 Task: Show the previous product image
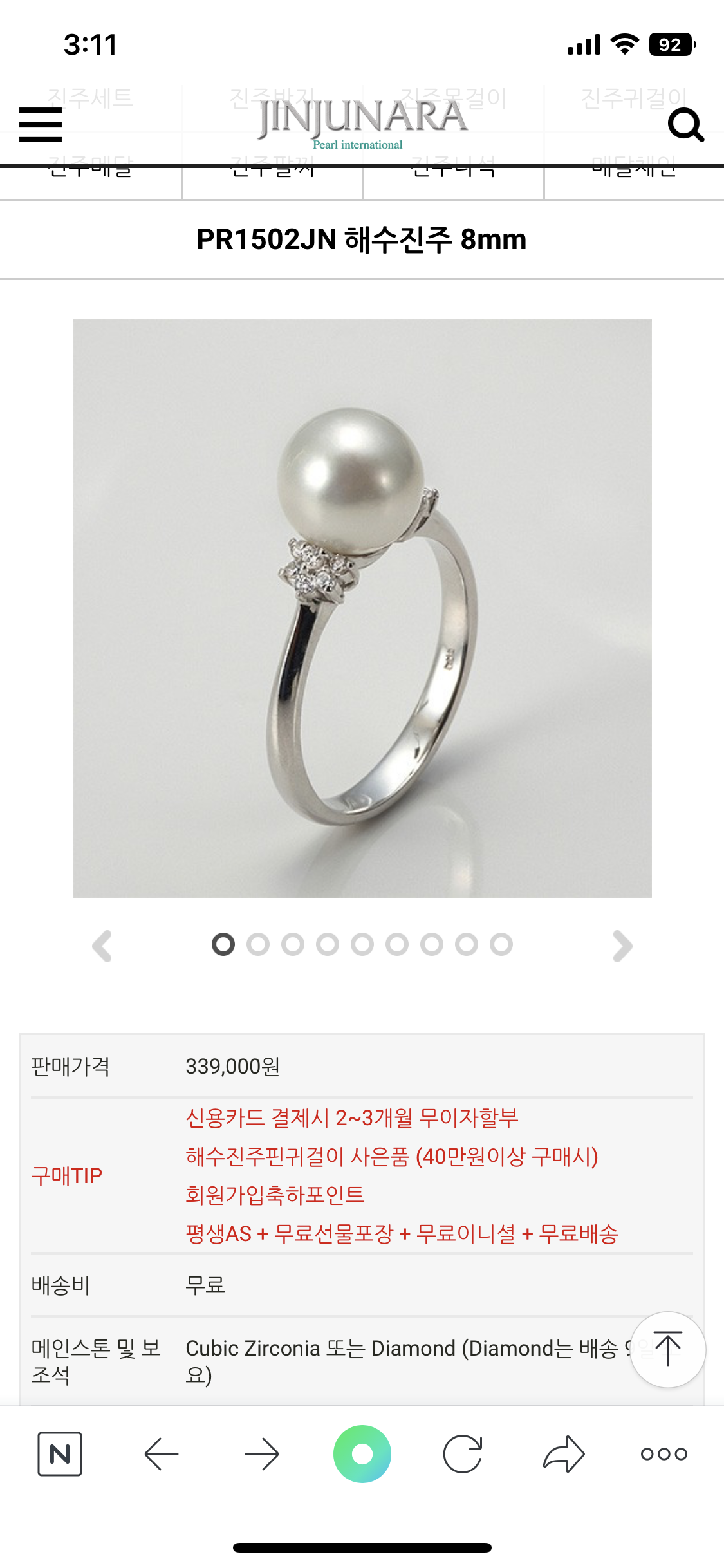coord(102,946)
